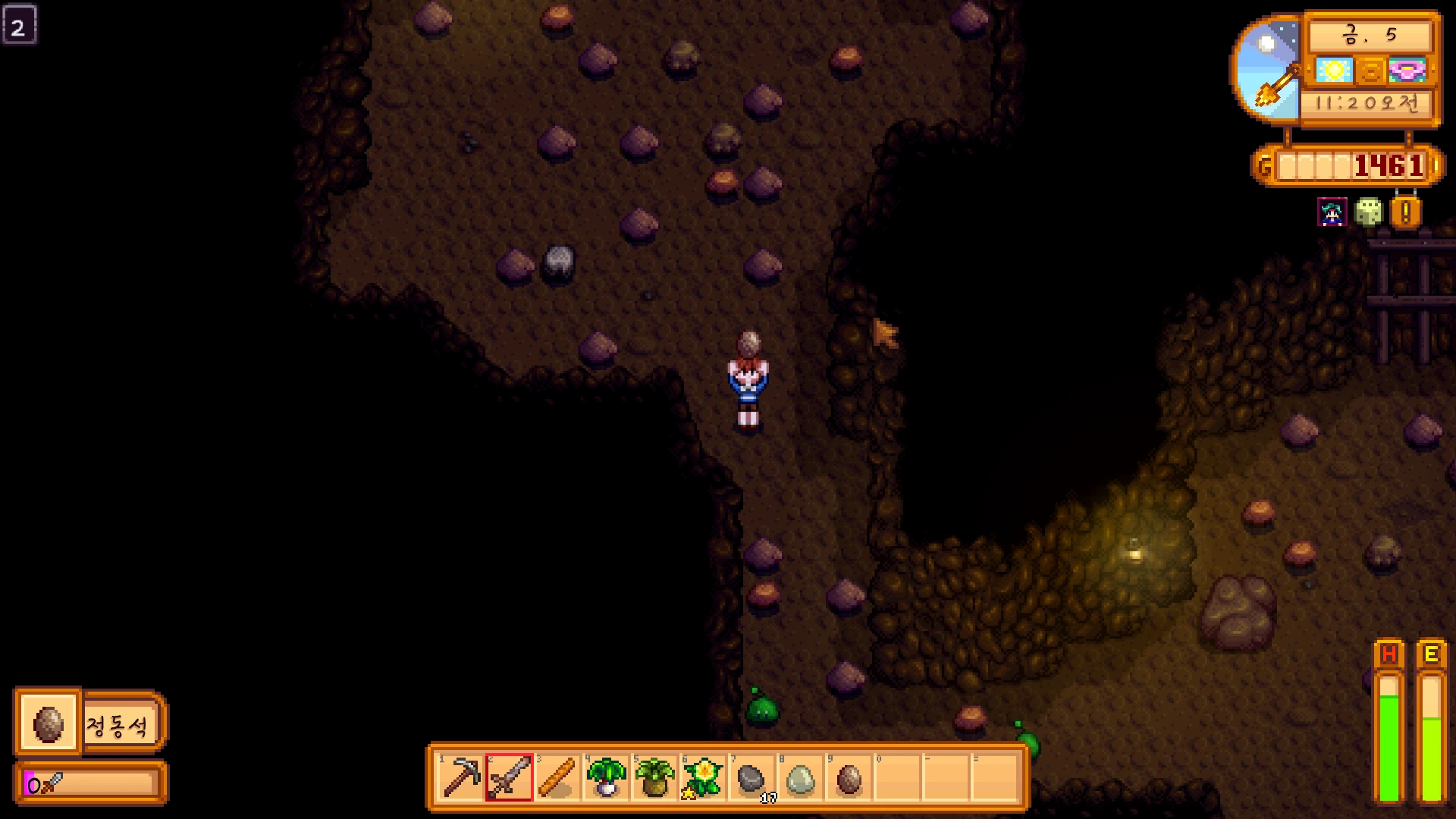Select the pickaxe in hotbar slot 1
The height and width of the screenshot is (819, 1456).
(460, 777)
